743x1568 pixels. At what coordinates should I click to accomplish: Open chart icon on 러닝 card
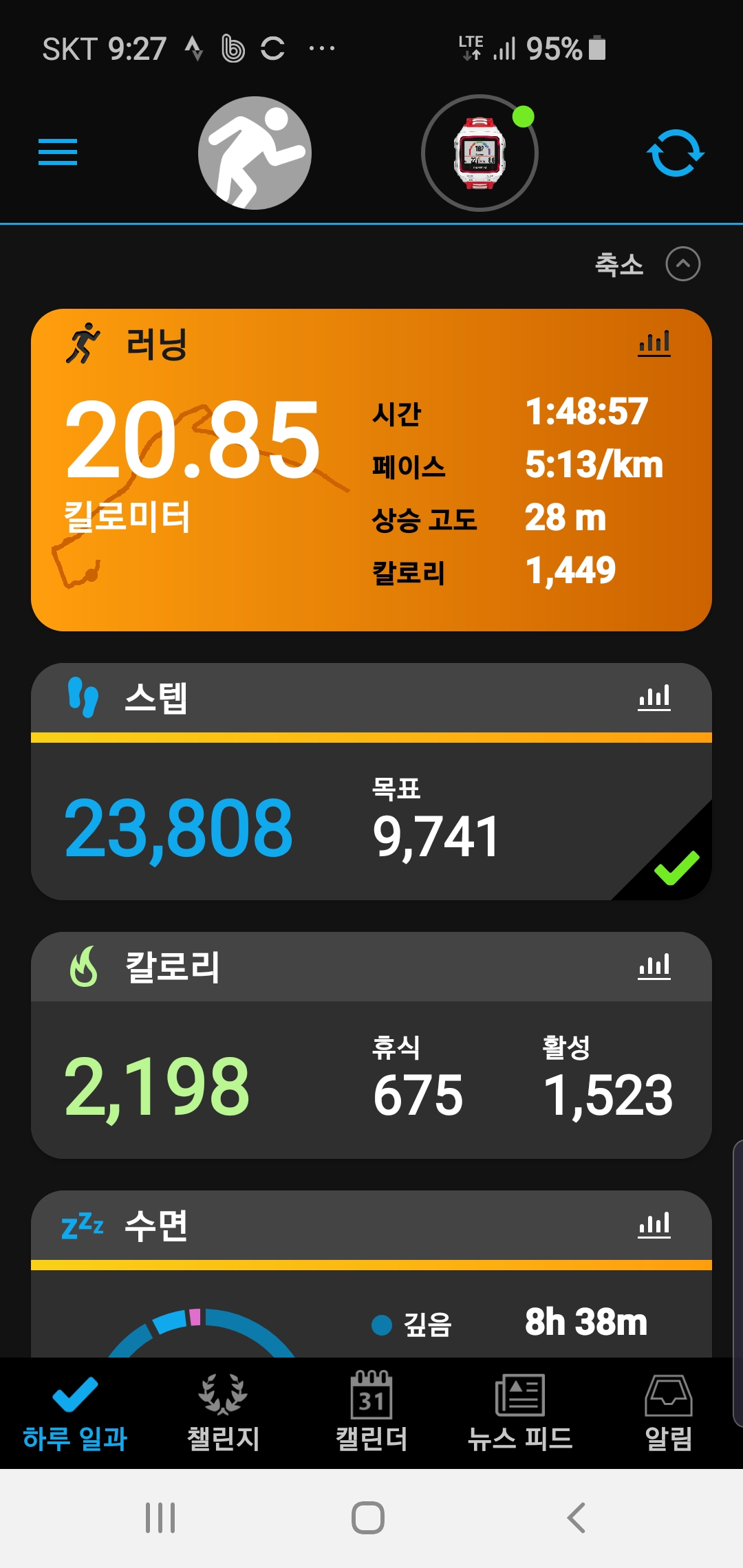(654, 342)
